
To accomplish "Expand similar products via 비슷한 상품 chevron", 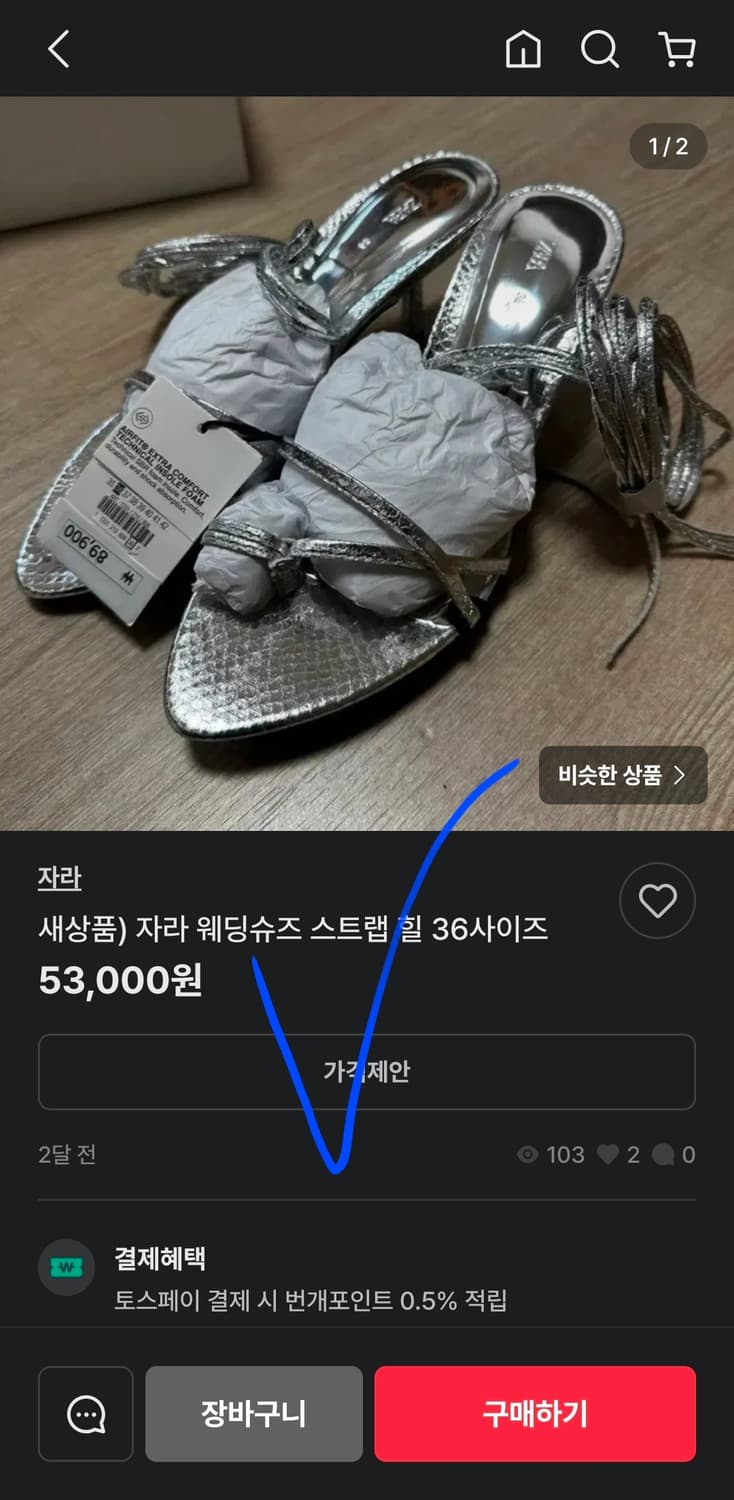I will [622, 775].
